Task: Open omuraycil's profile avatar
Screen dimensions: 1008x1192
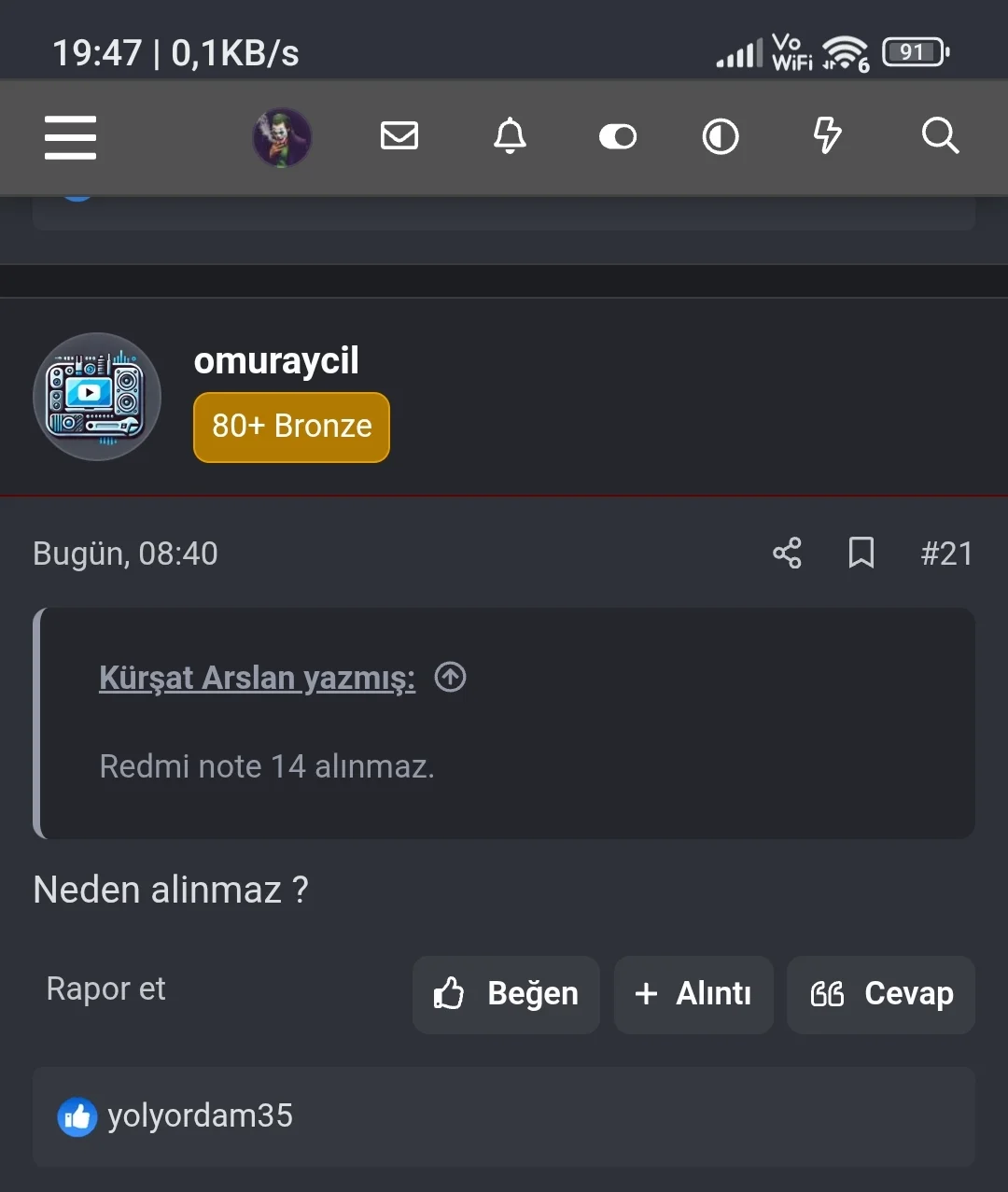Action: [97, 397]
